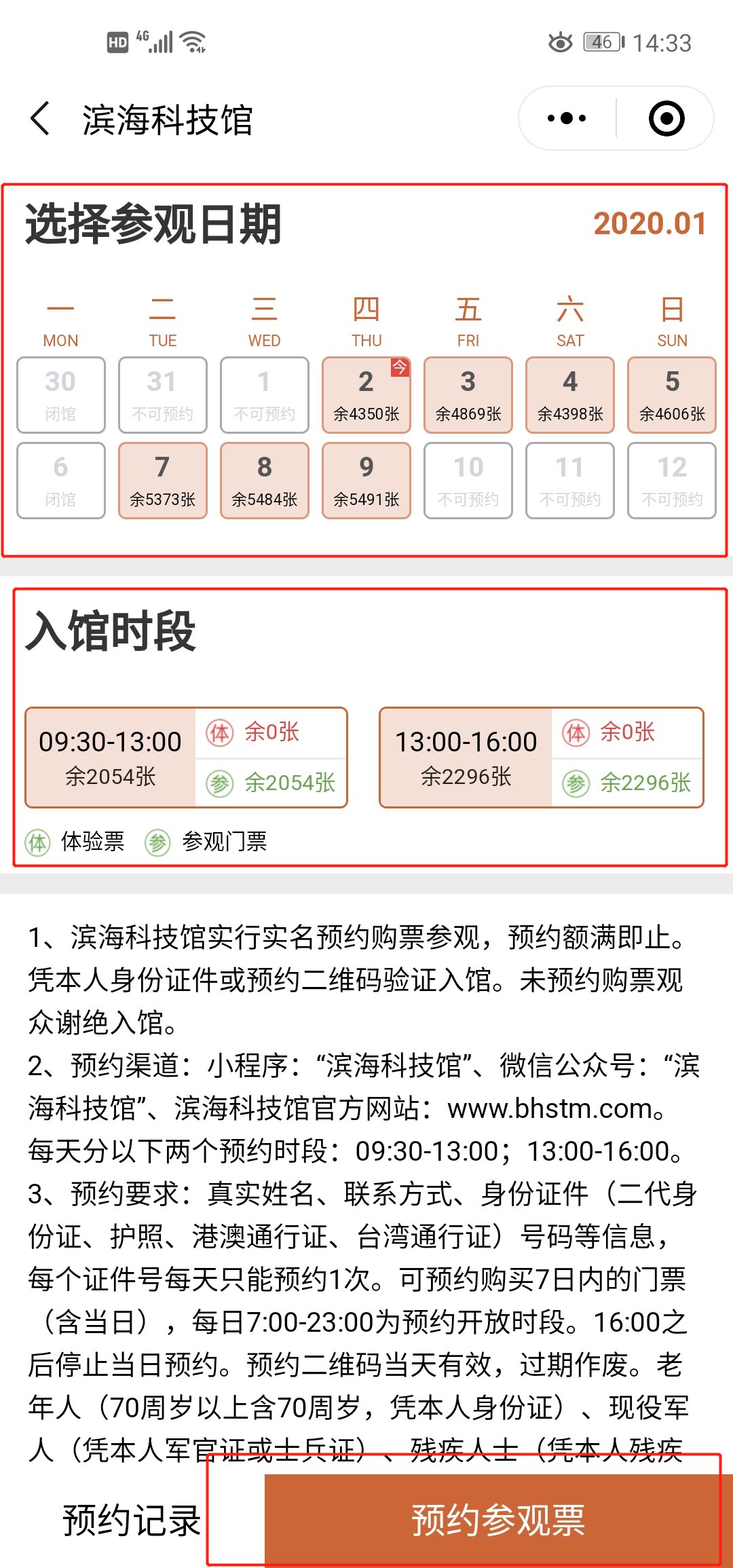
Task: Close the mini program via circle icon
Action: (666, 119)
